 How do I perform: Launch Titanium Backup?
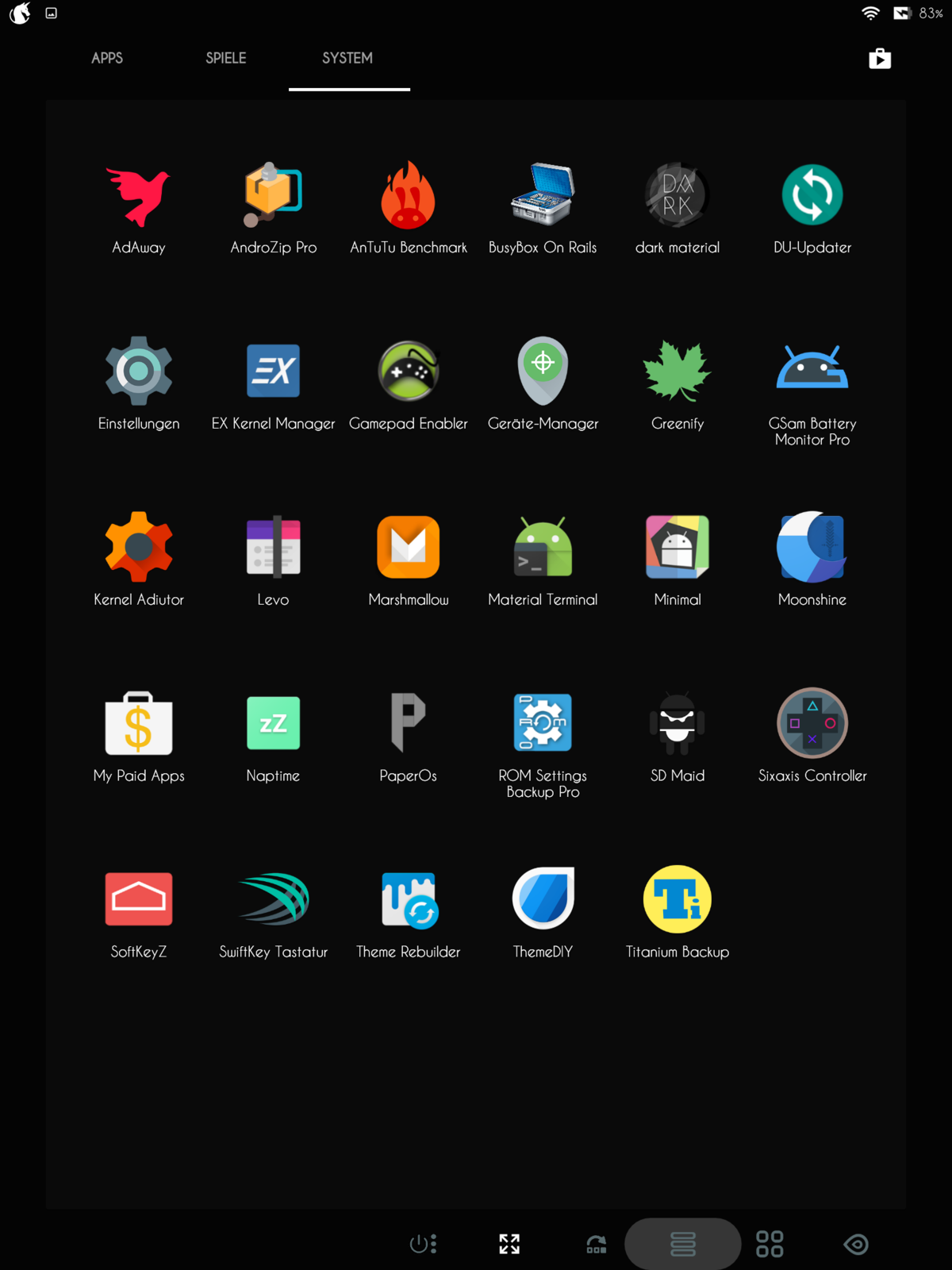pyautogui.click(x=678, y=901)
